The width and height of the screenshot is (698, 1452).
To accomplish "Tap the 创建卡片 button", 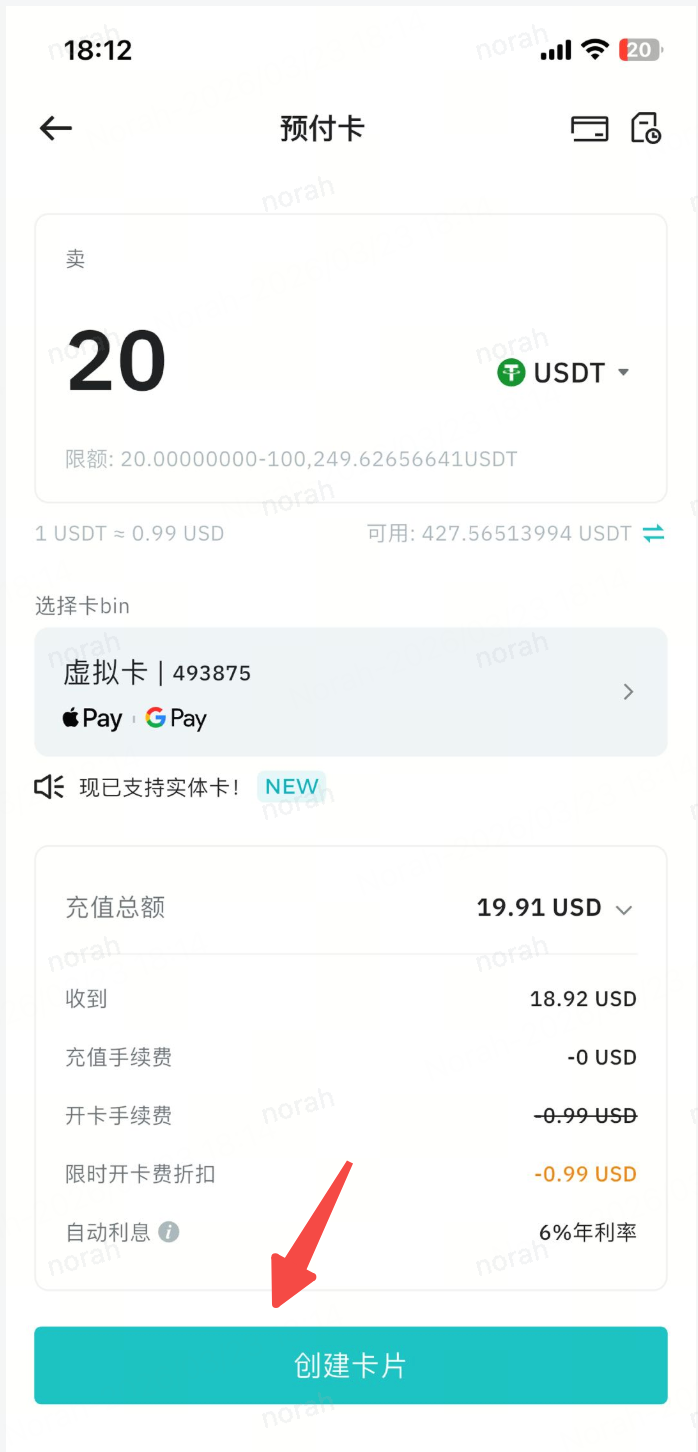I will pyautogui.click(x=350, y=1365).
